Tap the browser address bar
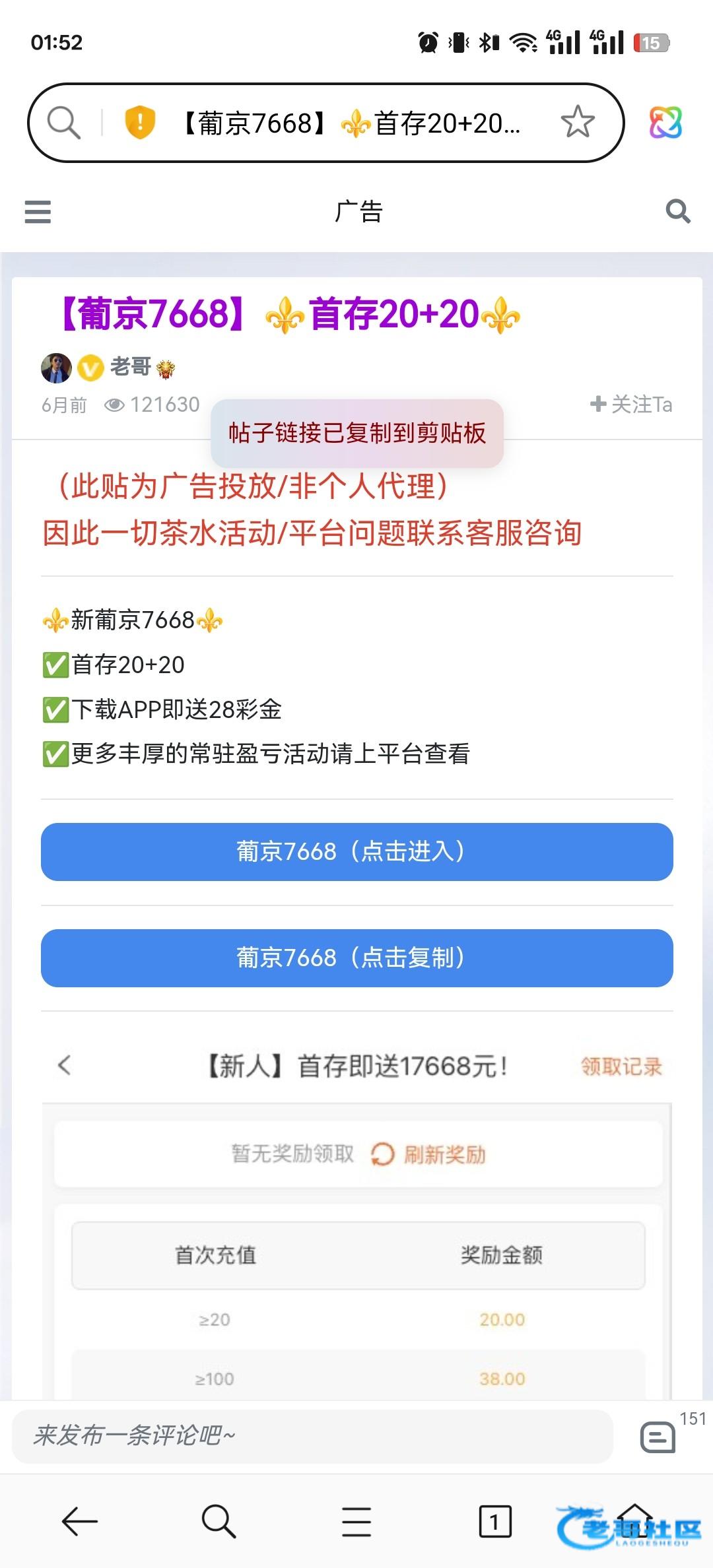Image resolution: width=713 pixels, height=1568 pixels. click(350, 123)
